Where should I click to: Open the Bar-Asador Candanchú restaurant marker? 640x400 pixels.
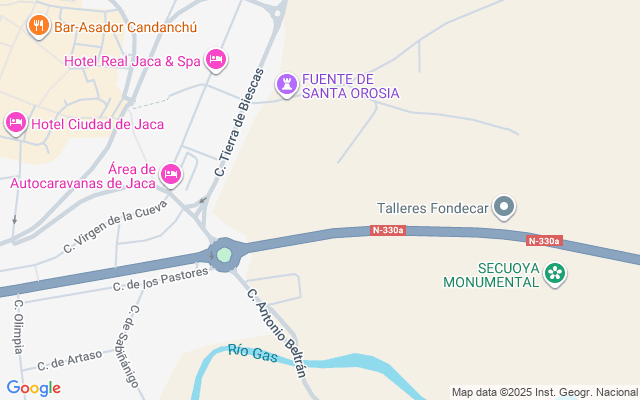click(40, 25)
